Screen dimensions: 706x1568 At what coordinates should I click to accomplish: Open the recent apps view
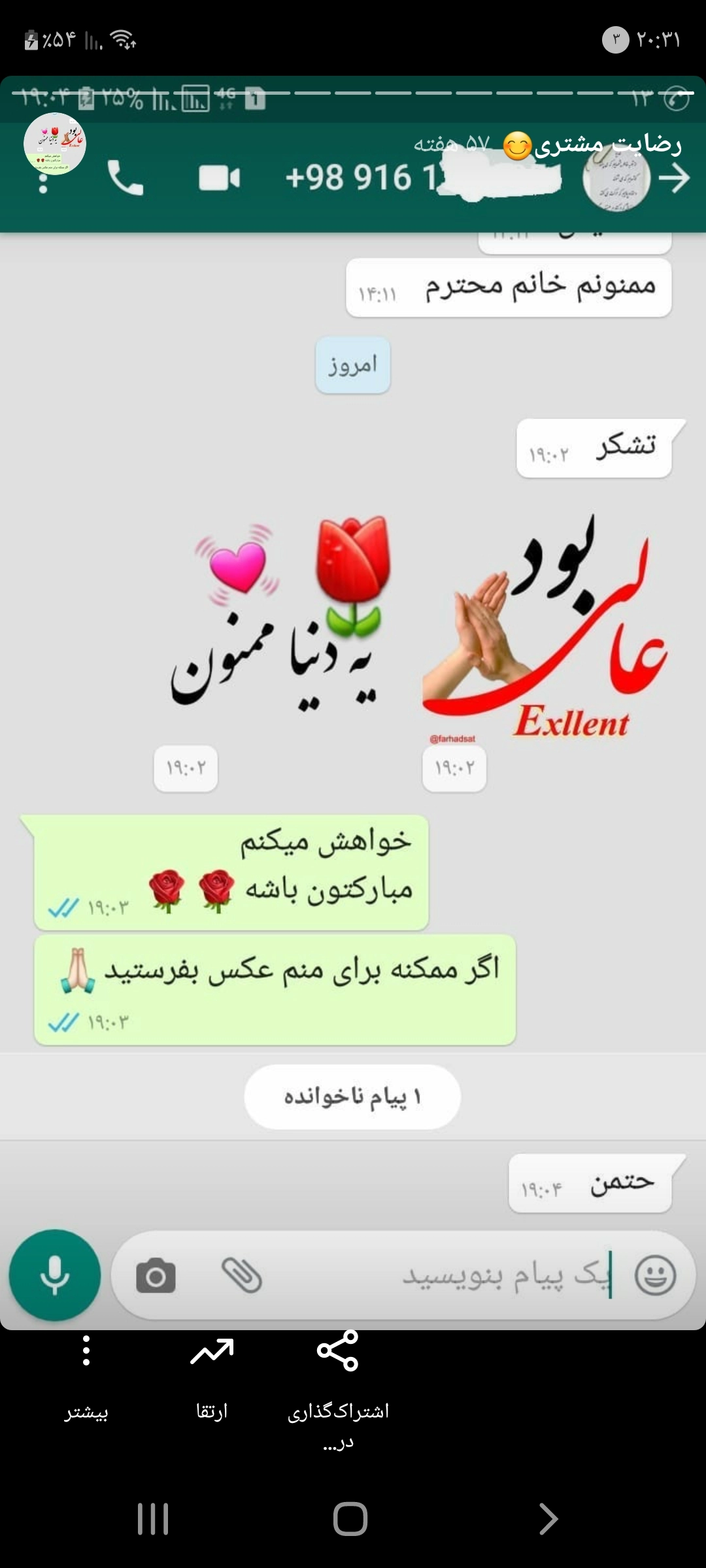click(153, 1518)
